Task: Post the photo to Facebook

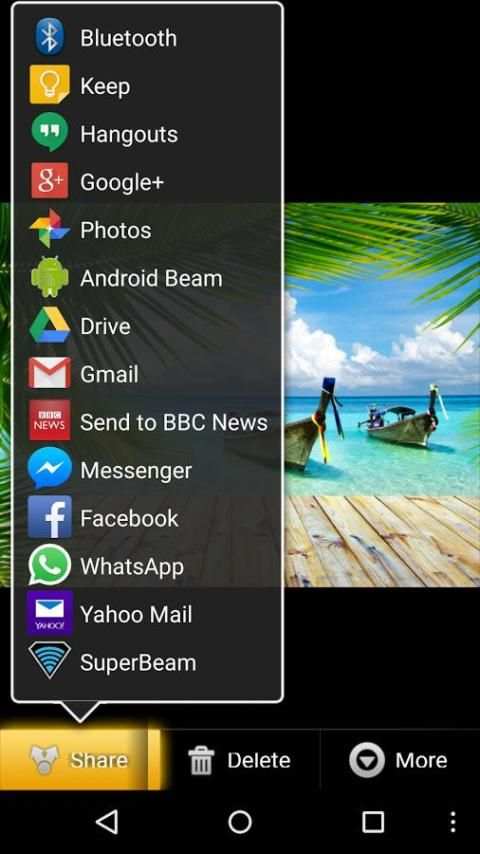Action: [147, 518]
